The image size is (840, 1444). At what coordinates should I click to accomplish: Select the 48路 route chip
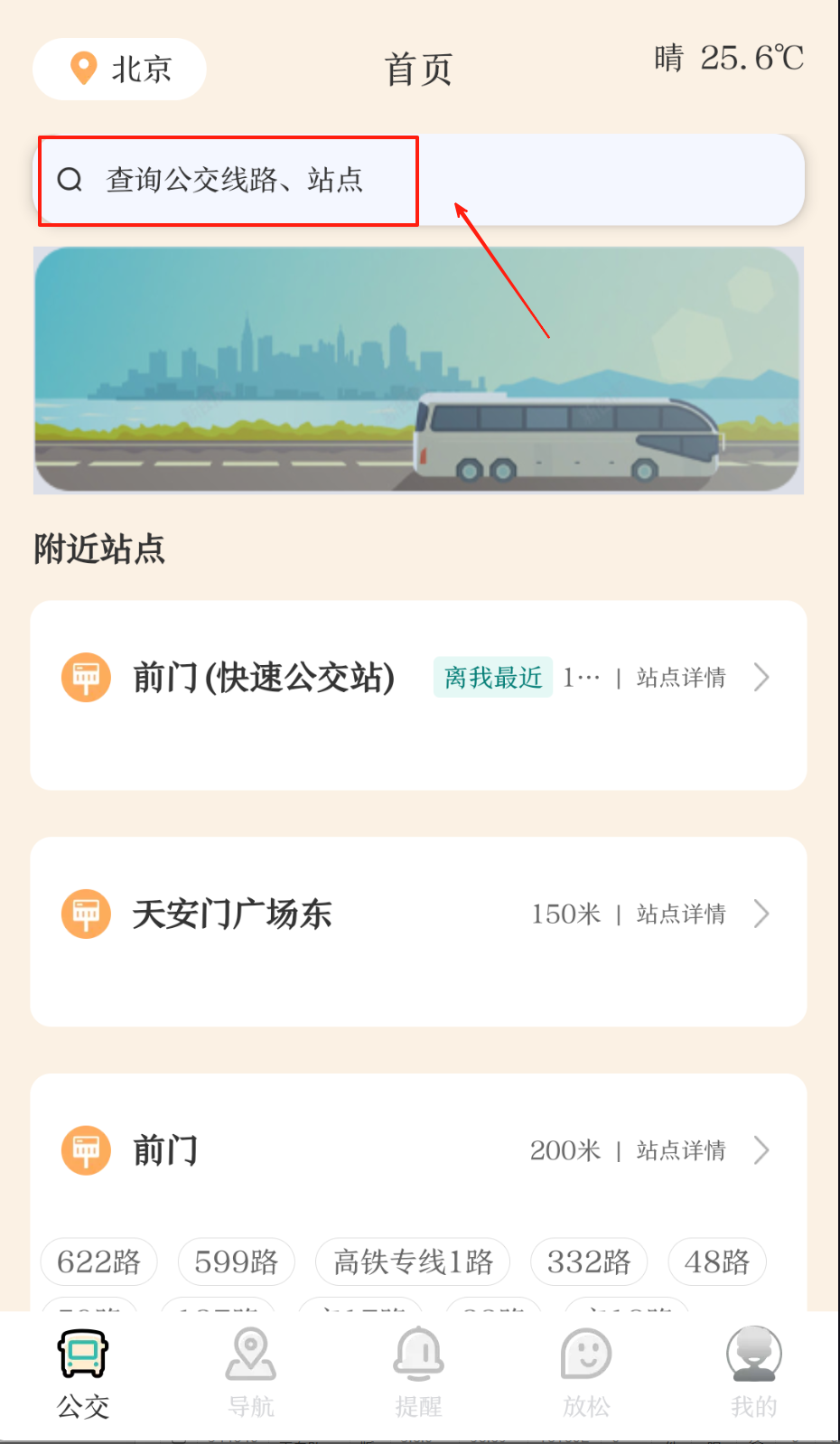point(717,1261)
